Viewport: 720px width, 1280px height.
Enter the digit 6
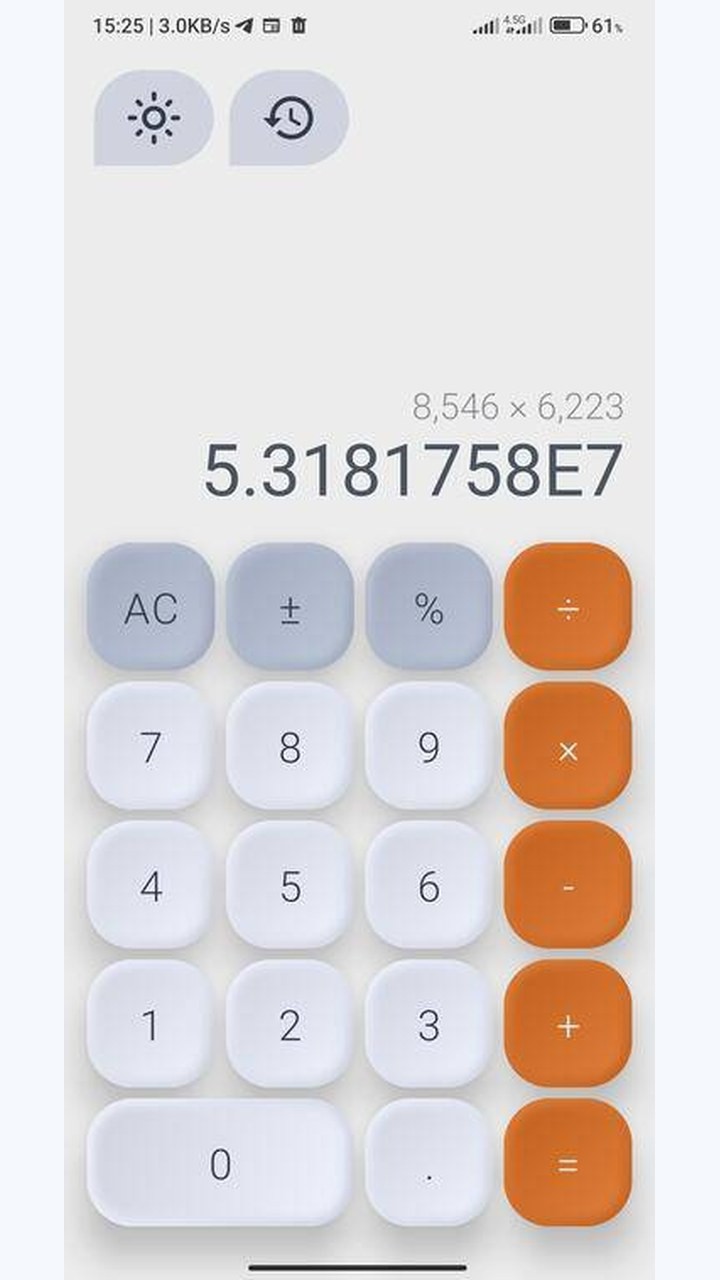pos(429,885)
